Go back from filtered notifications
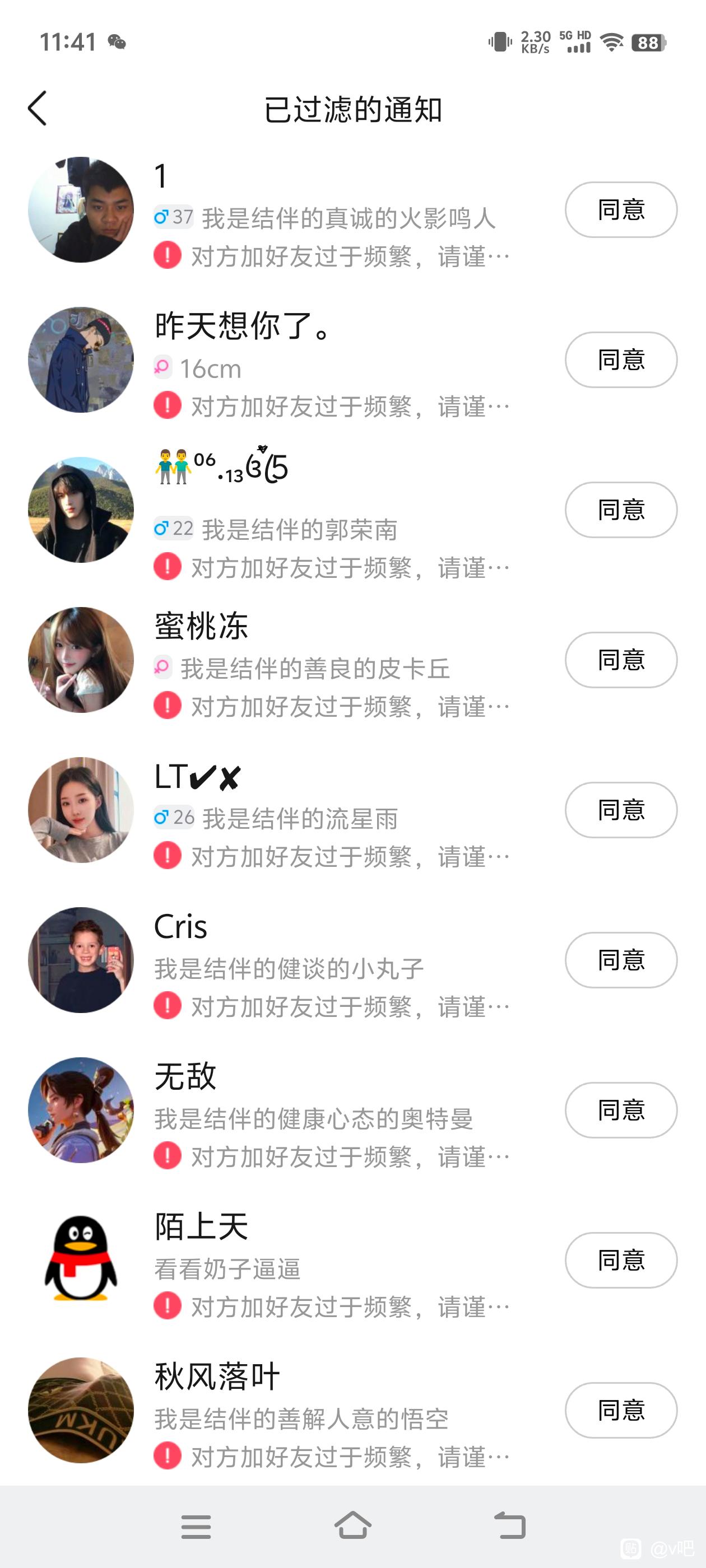Screen dimensions: 706x1568 tap(38, 109)
